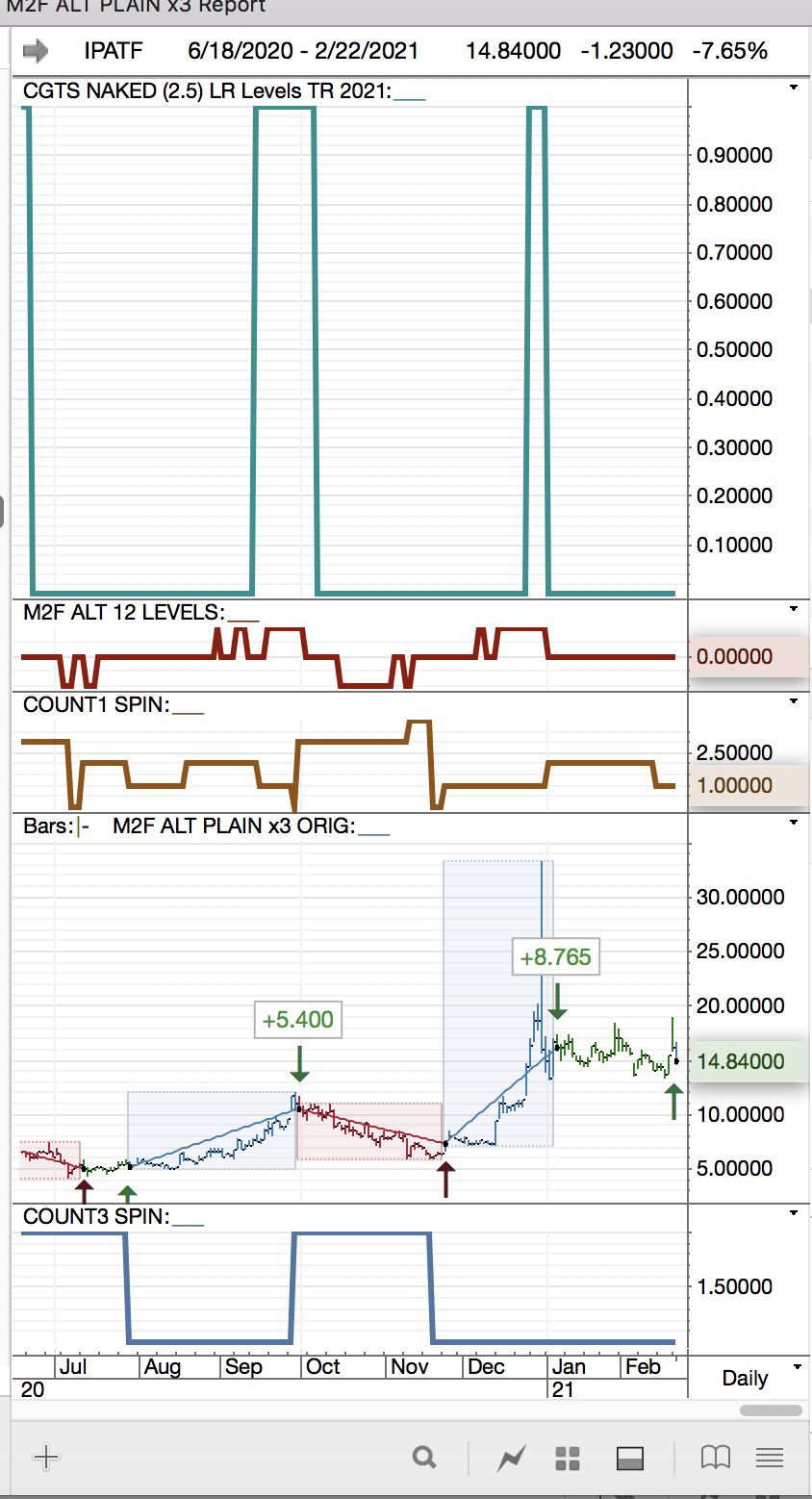Toggle the split panel view icon
Viewport: 812px width, 1499px height.
630,1459
